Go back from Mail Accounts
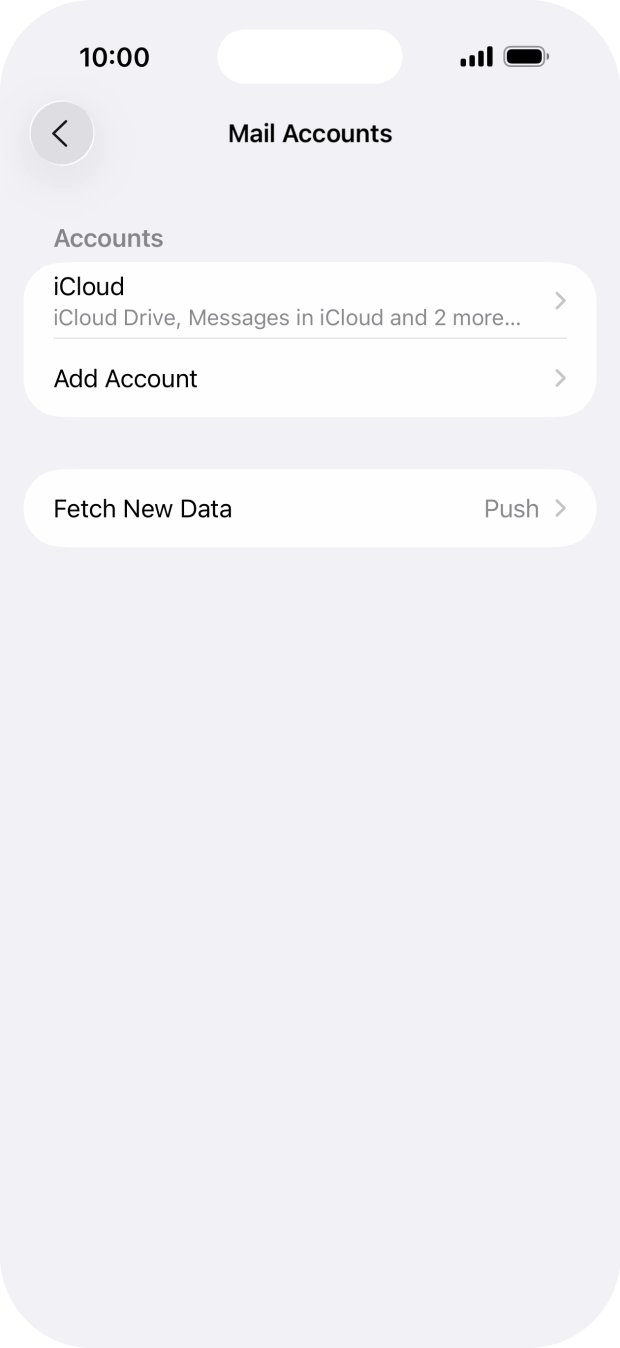The height and width of the screenshot is (1348, 620). (62, 133)
